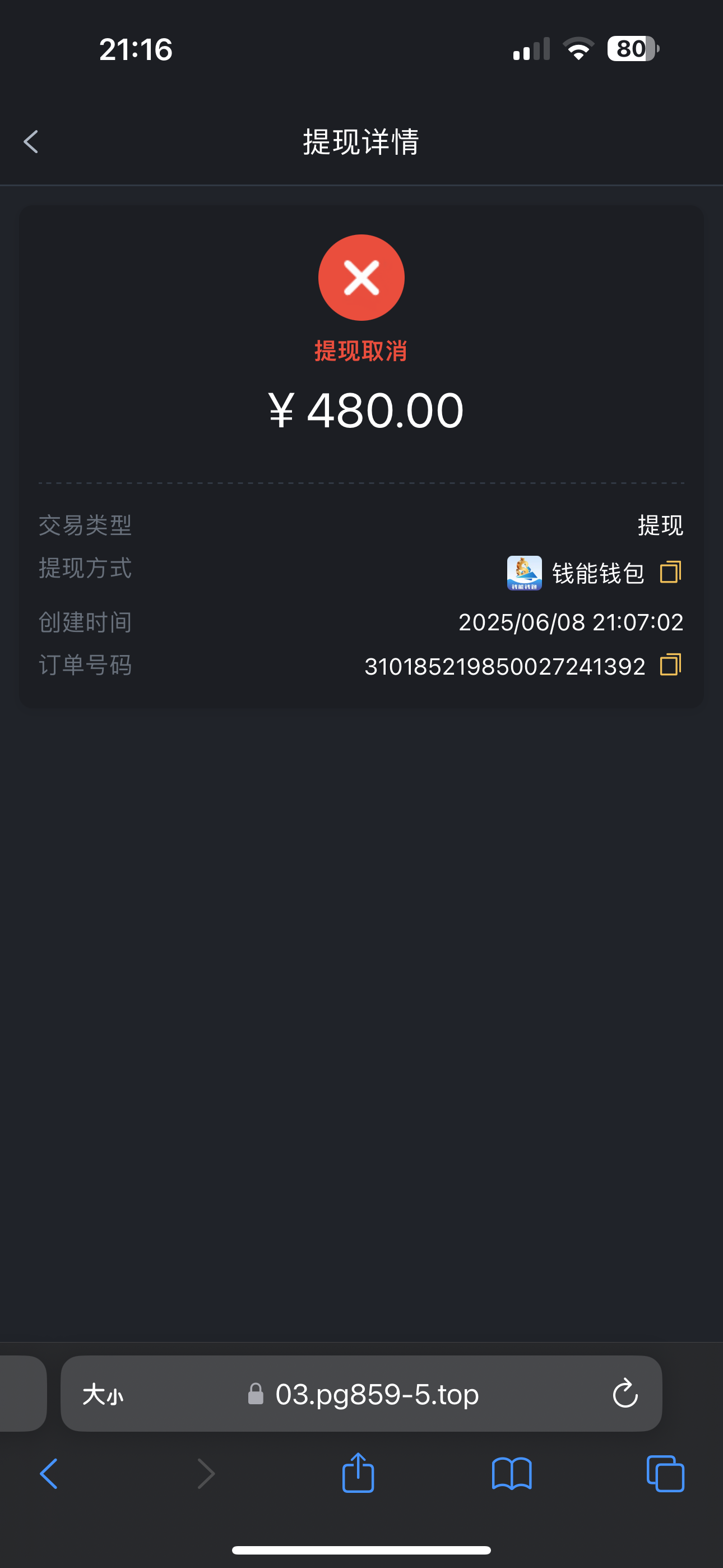723x1568 pixels.
Task: Tap the Wi-Fi status icon
Action: coord(578,49)
